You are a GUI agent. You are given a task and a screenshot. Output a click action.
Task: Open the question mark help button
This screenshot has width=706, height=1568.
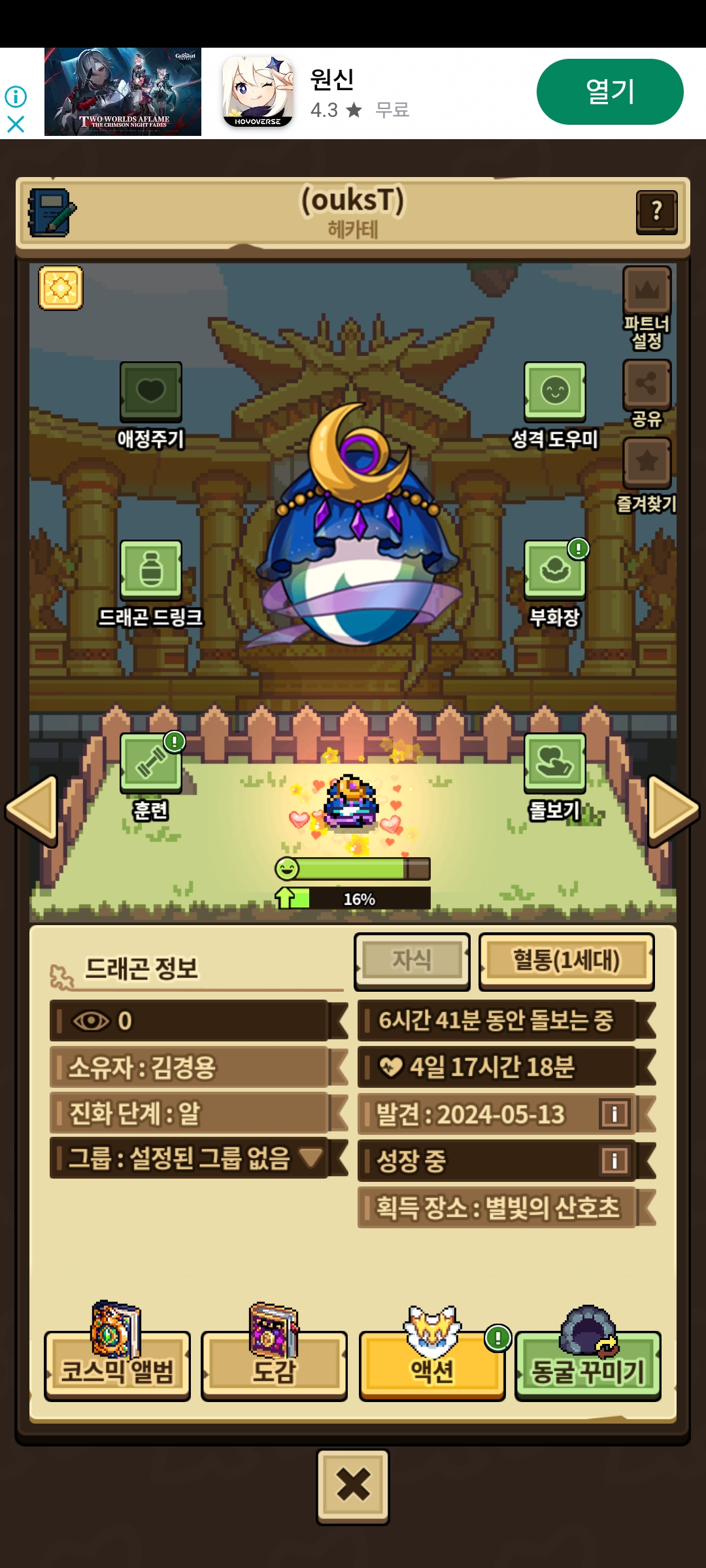[x=656, y=212]
